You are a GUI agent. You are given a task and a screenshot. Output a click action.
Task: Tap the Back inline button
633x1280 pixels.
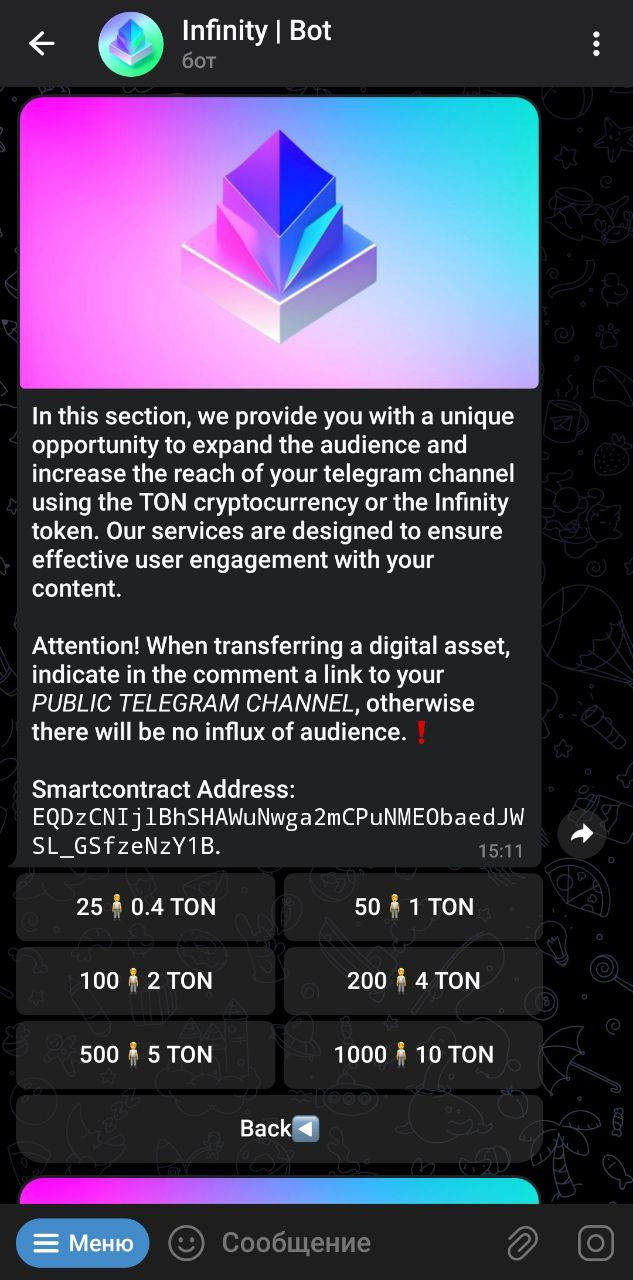click(x=279, y=1128)
